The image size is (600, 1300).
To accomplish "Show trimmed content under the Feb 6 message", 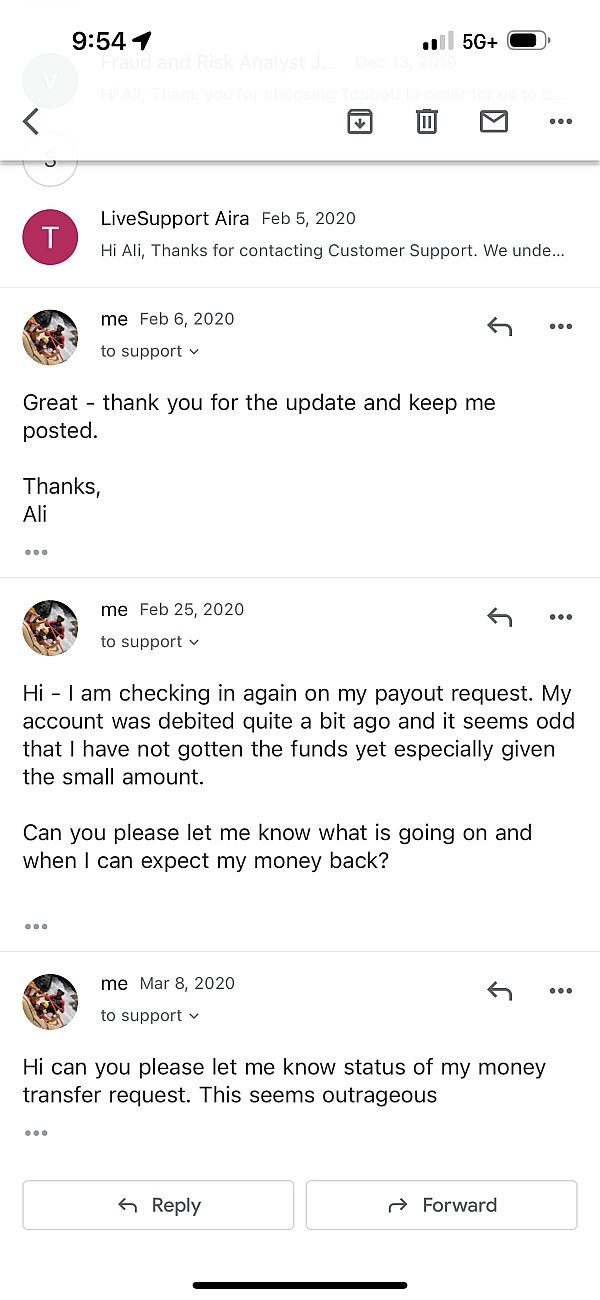I will (36, 552).
